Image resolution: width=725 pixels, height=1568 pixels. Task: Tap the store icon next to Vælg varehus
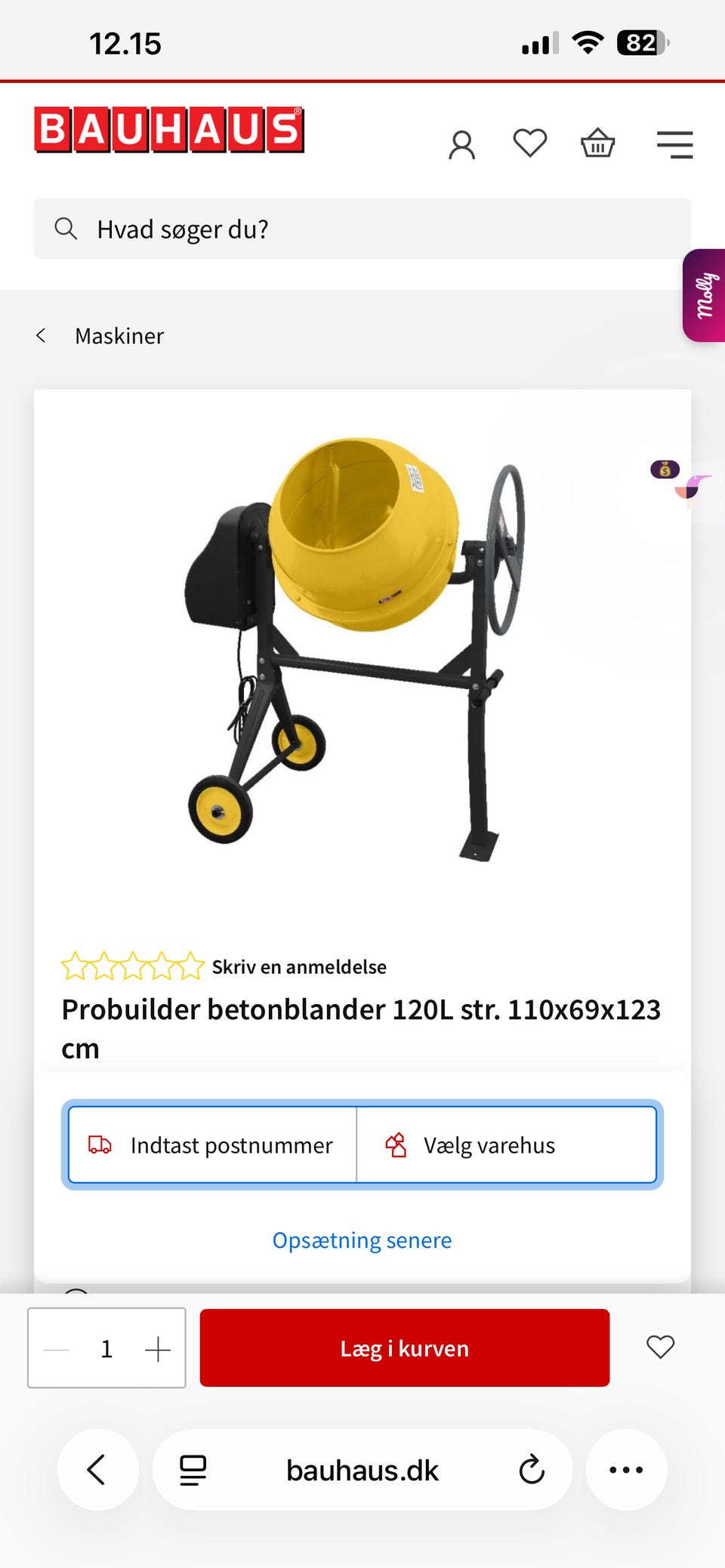point(396,1144)
